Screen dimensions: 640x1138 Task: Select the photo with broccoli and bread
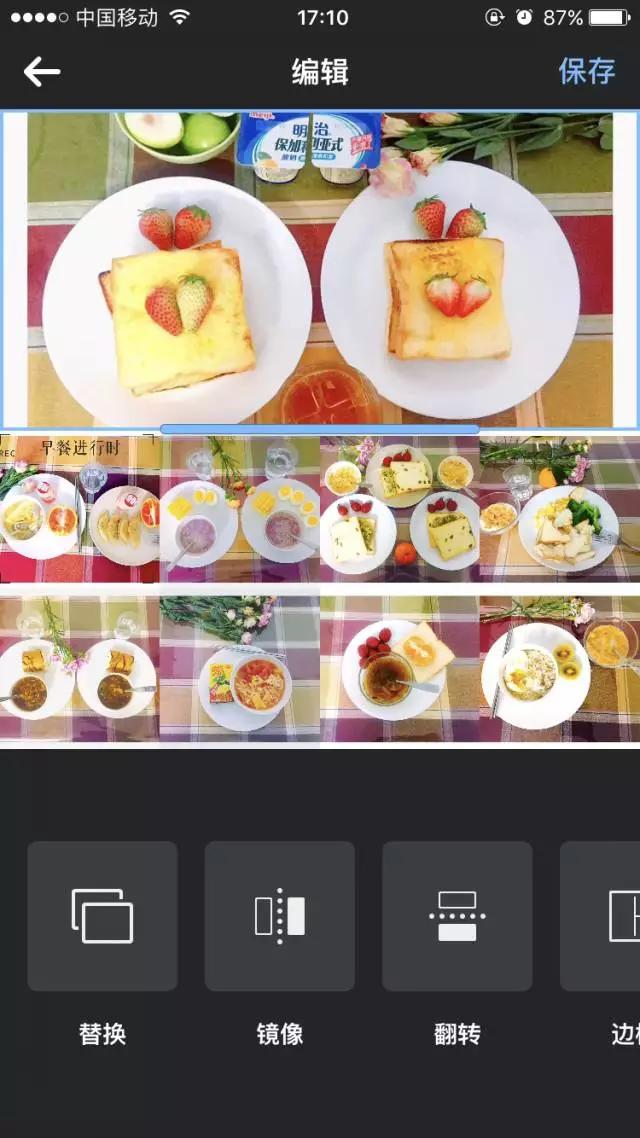tap(560, 510)
